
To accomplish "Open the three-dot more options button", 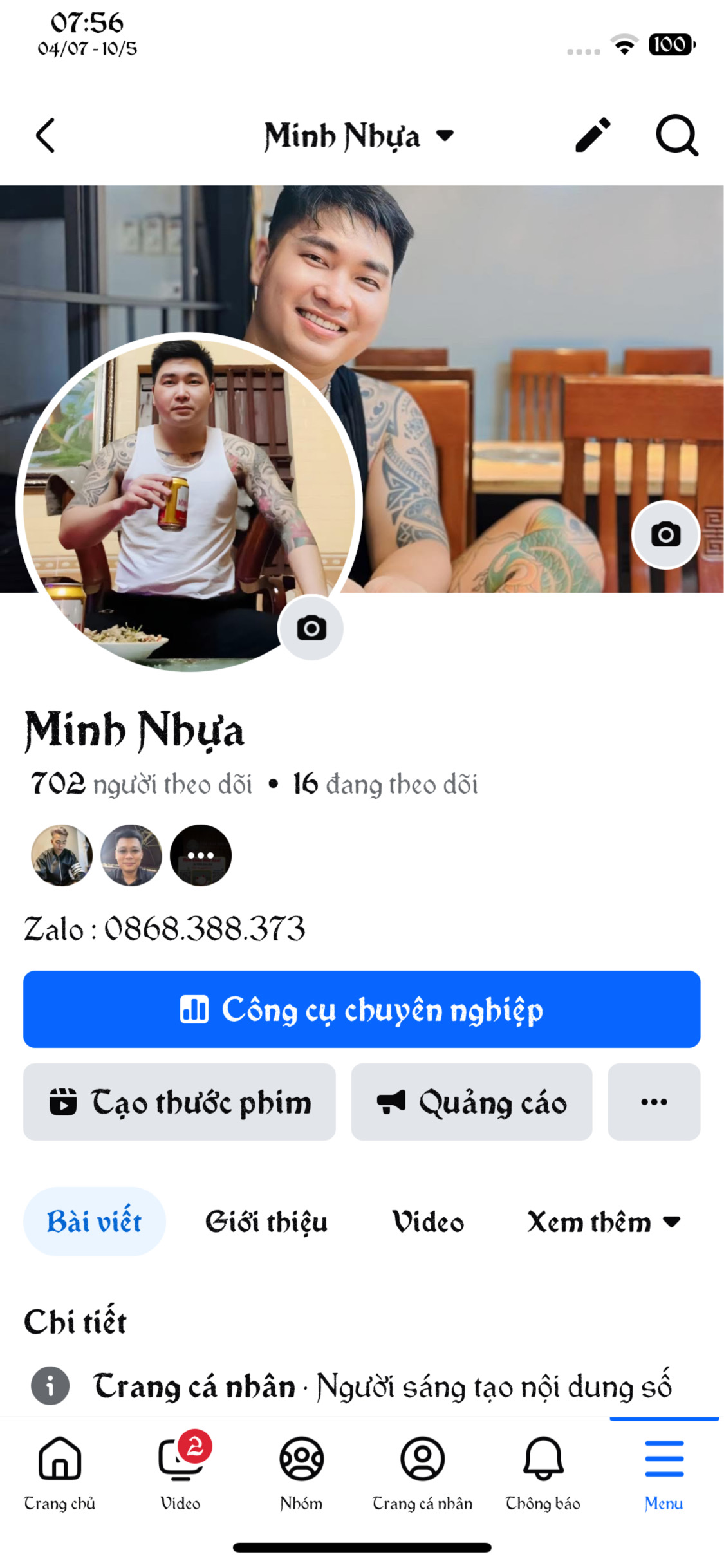I will click(654, 1101).
